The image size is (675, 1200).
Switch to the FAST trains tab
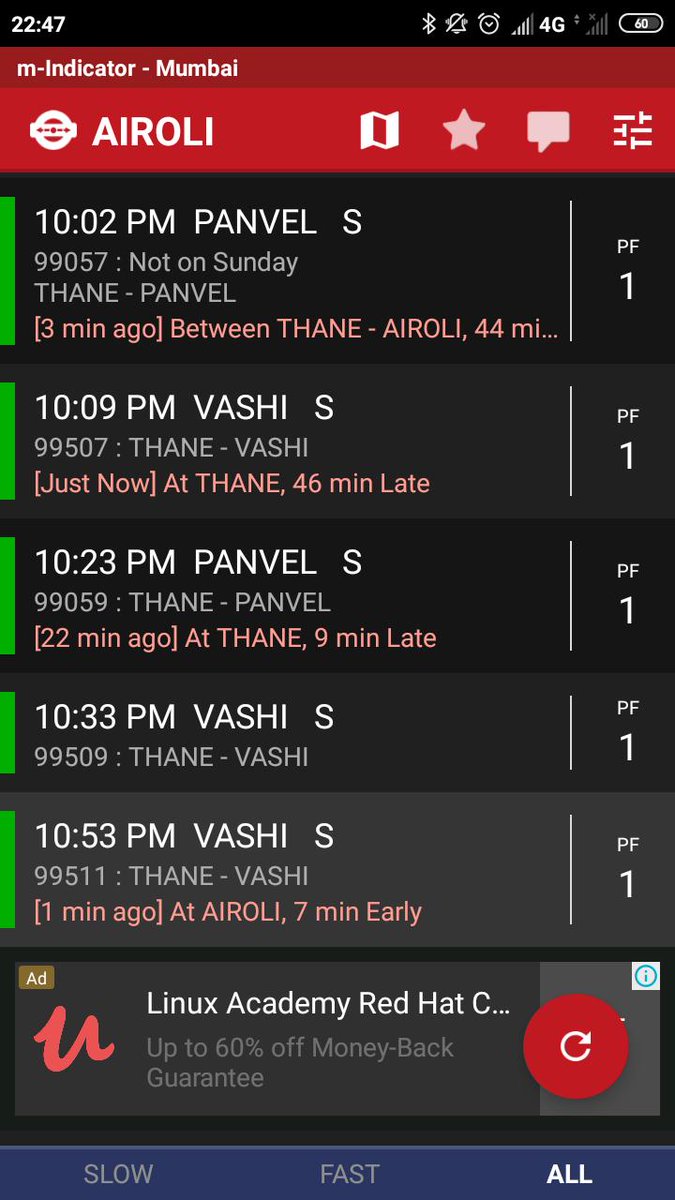(x=349, y=1174)
